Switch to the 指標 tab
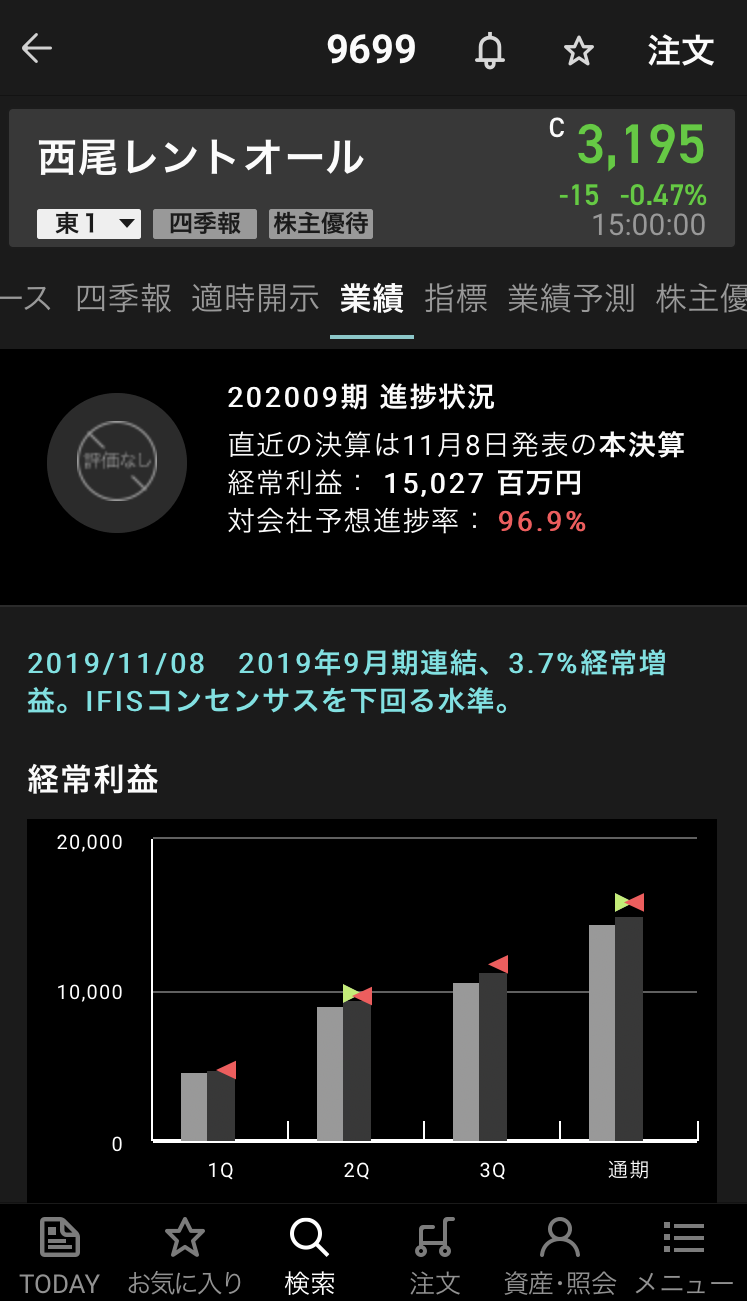Viewport: 747px width, 1301px height. (x=456, y=298)
